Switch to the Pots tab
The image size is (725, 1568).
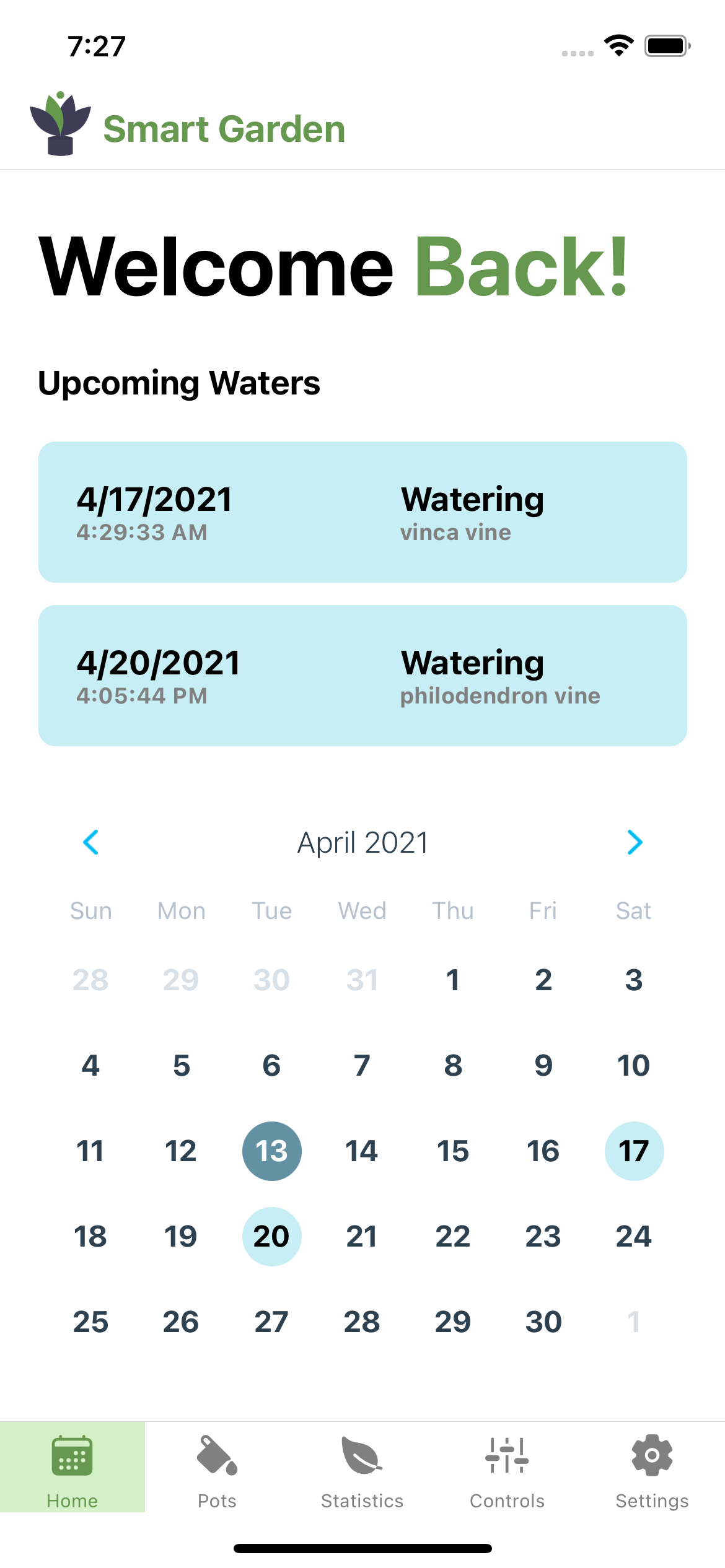coord(217,1467)
